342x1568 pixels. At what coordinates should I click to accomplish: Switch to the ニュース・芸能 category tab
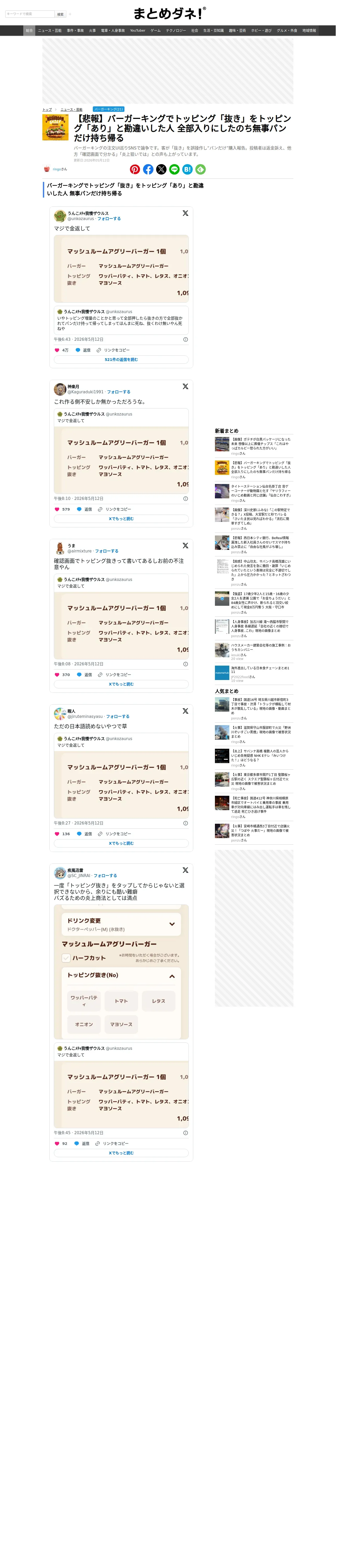pos(49,30)
